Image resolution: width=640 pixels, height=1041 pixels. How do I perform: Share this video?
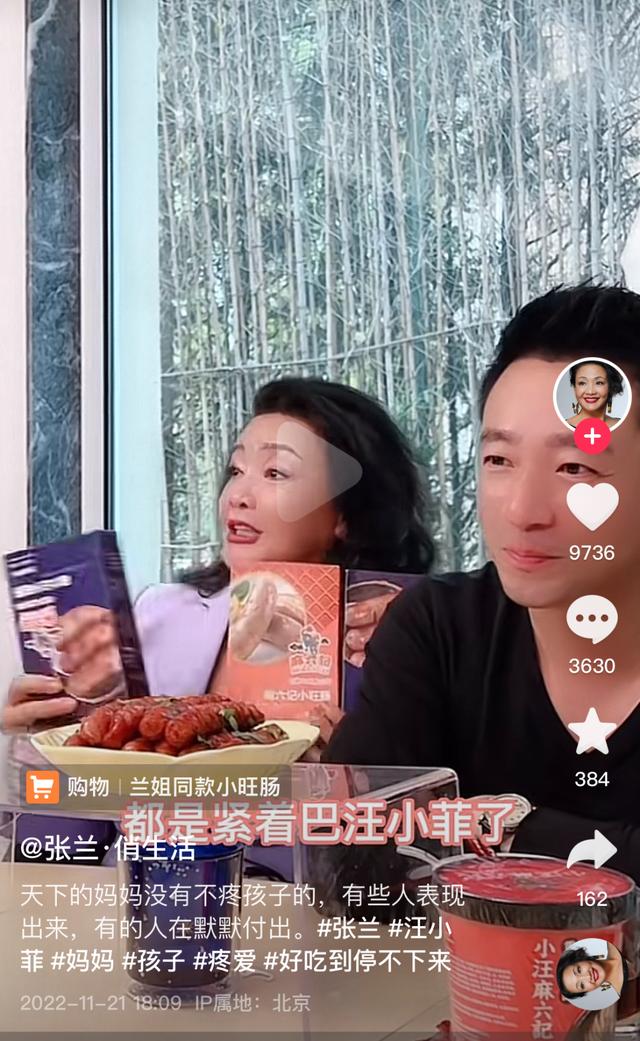coord(592,851)
